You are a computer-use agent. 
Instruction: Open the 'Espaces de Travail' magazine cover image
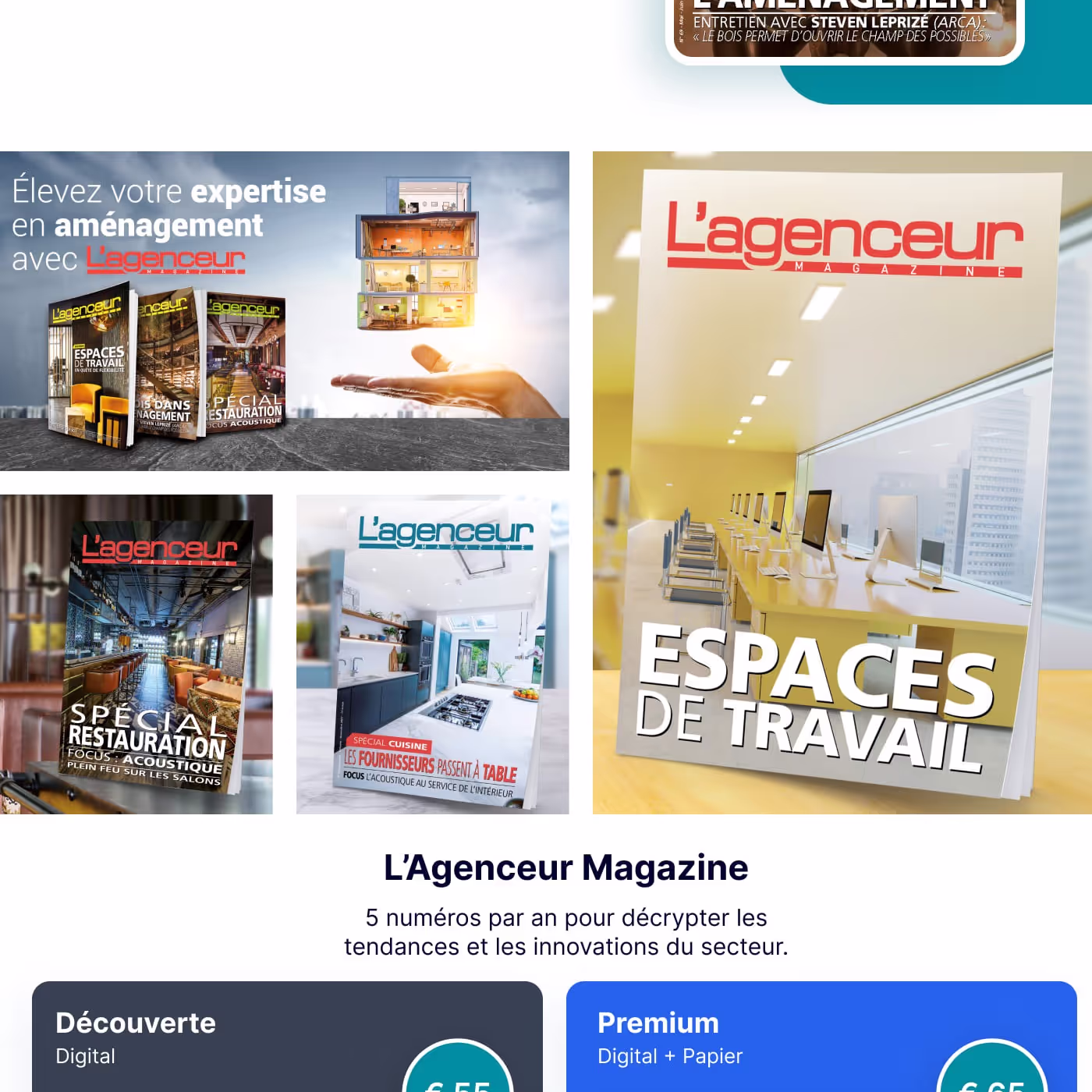(x=842, y=482)
